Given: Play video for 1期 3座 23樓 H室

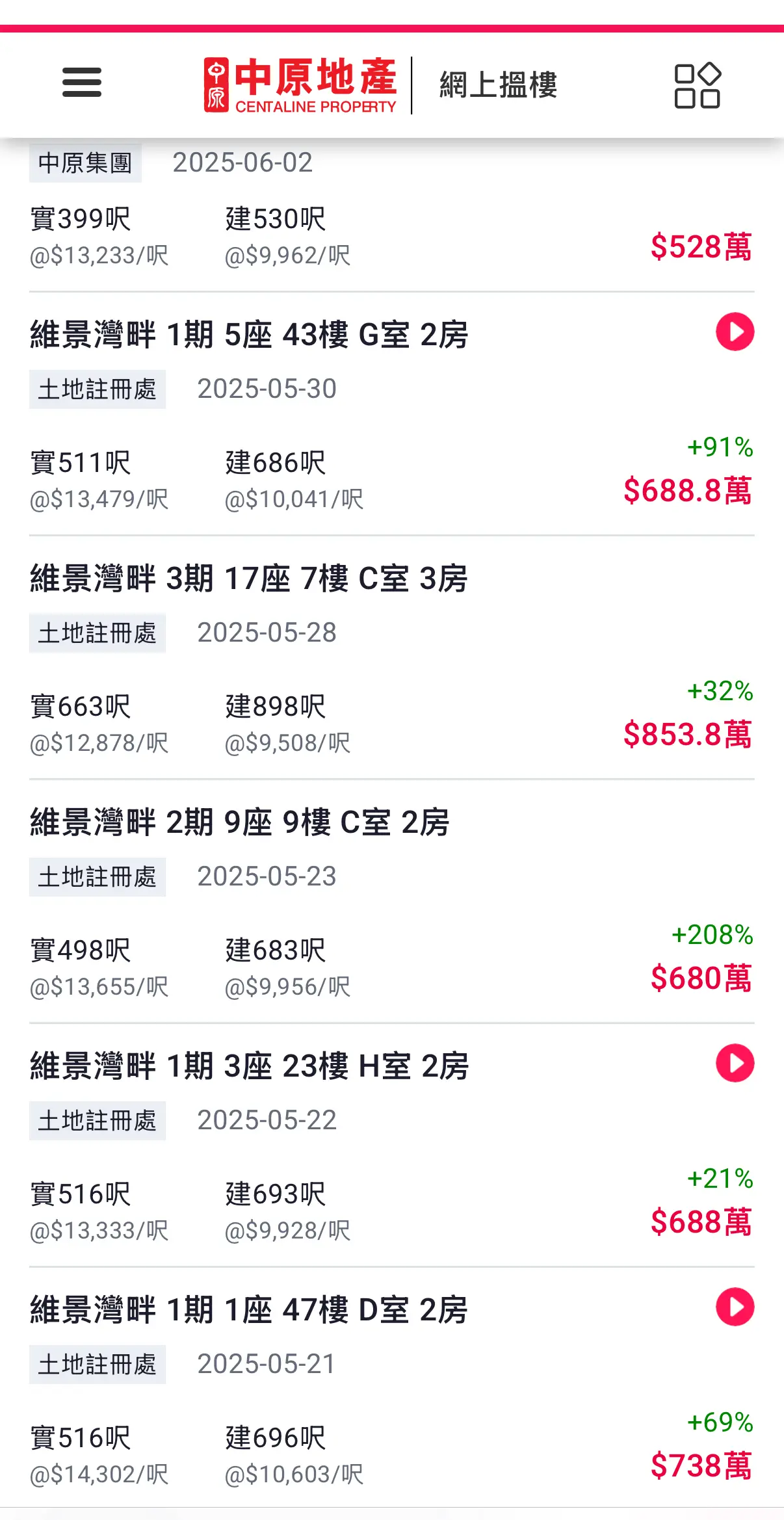Looking at the screenshot, I should [735, 1063].
